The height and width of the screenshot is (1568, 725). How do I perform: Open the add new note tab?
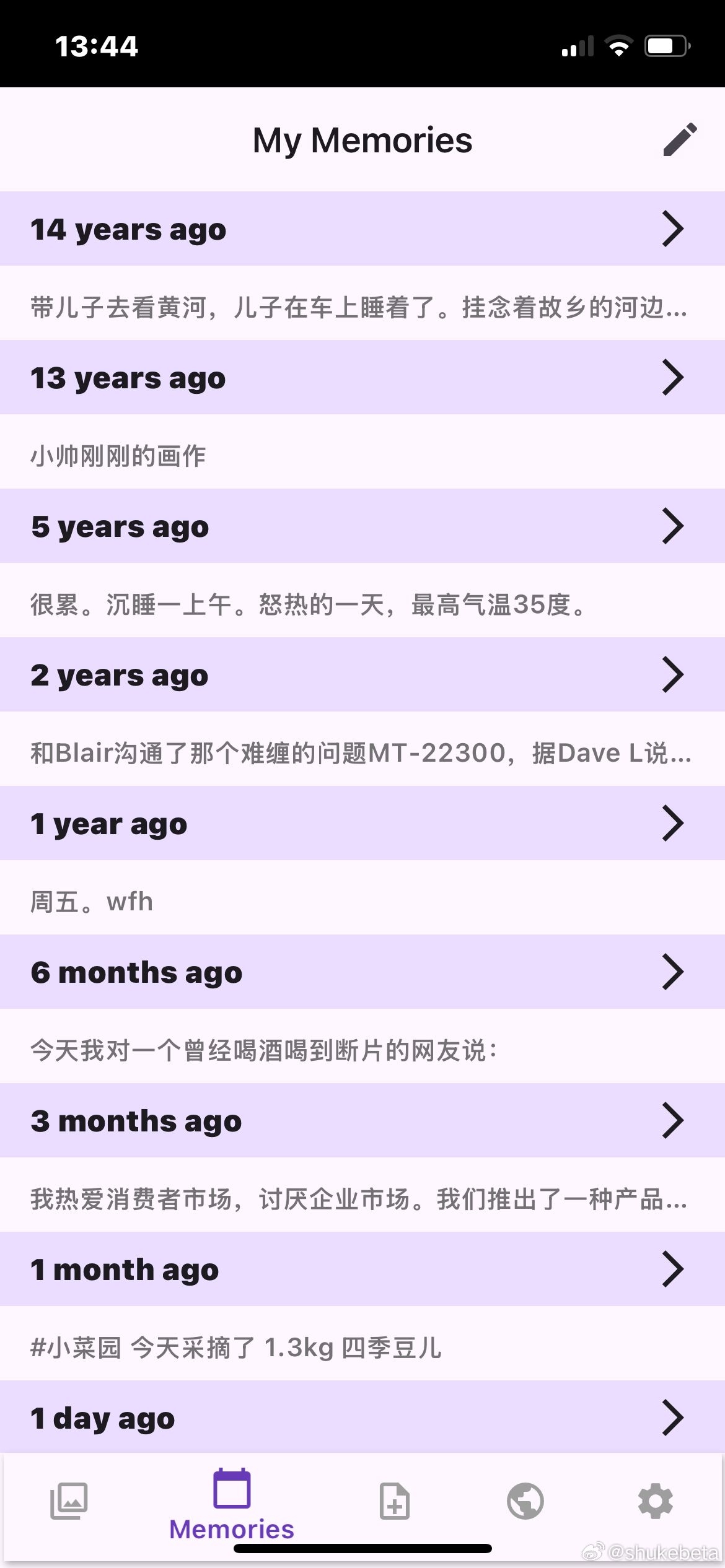click(x=395, y=1501)
